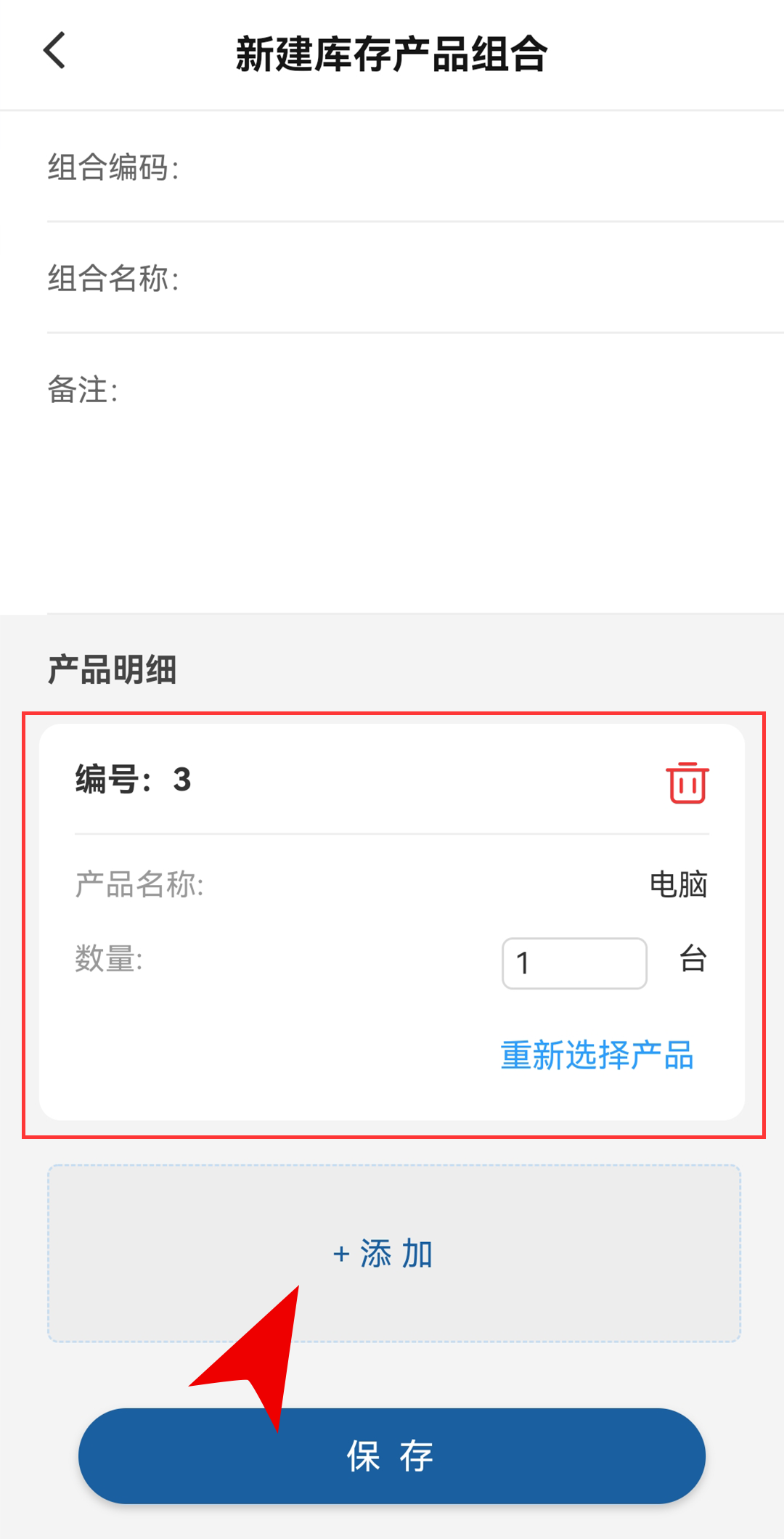This screenshot has height=1539, width=784.
Task: Go back using the top-left arrow
Action: [x=55, y=51]
